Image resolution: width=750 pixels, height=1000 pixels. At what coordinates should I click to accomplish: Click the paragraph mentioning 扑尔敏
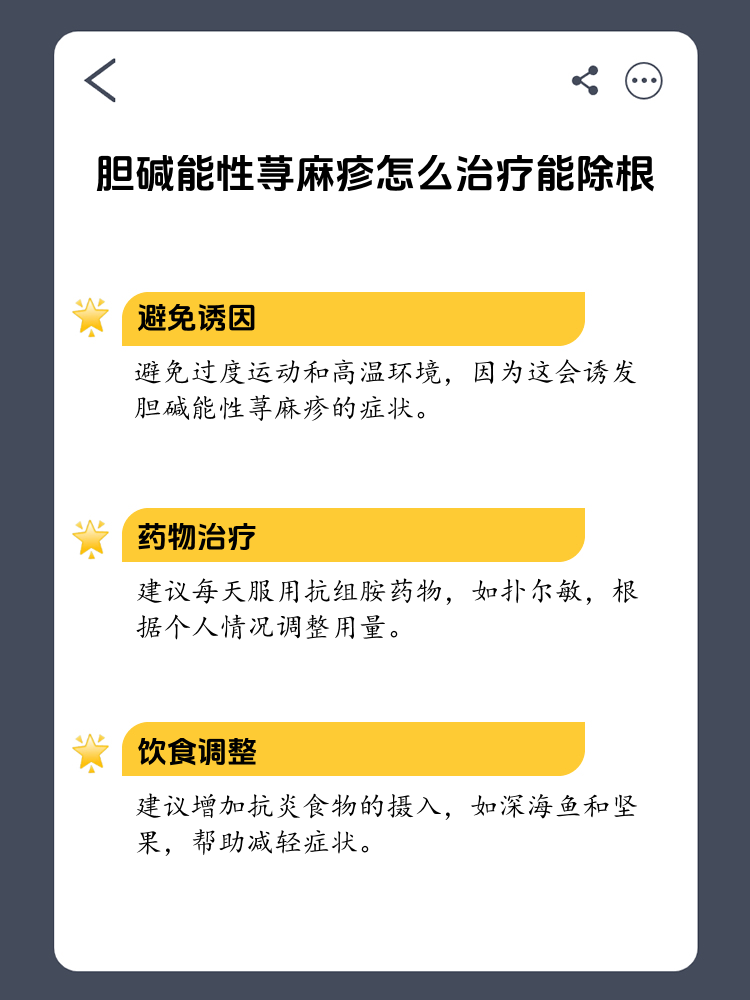pos(385,605)
